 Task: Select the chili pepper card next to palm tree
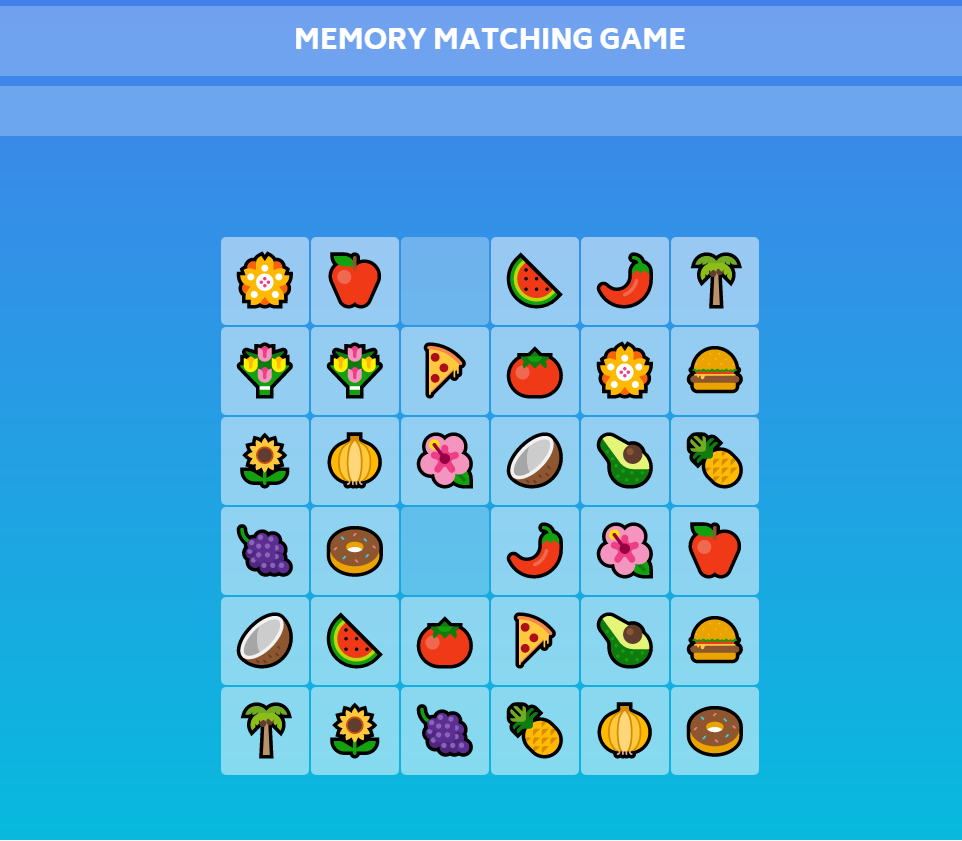click(x=625, y=281)
